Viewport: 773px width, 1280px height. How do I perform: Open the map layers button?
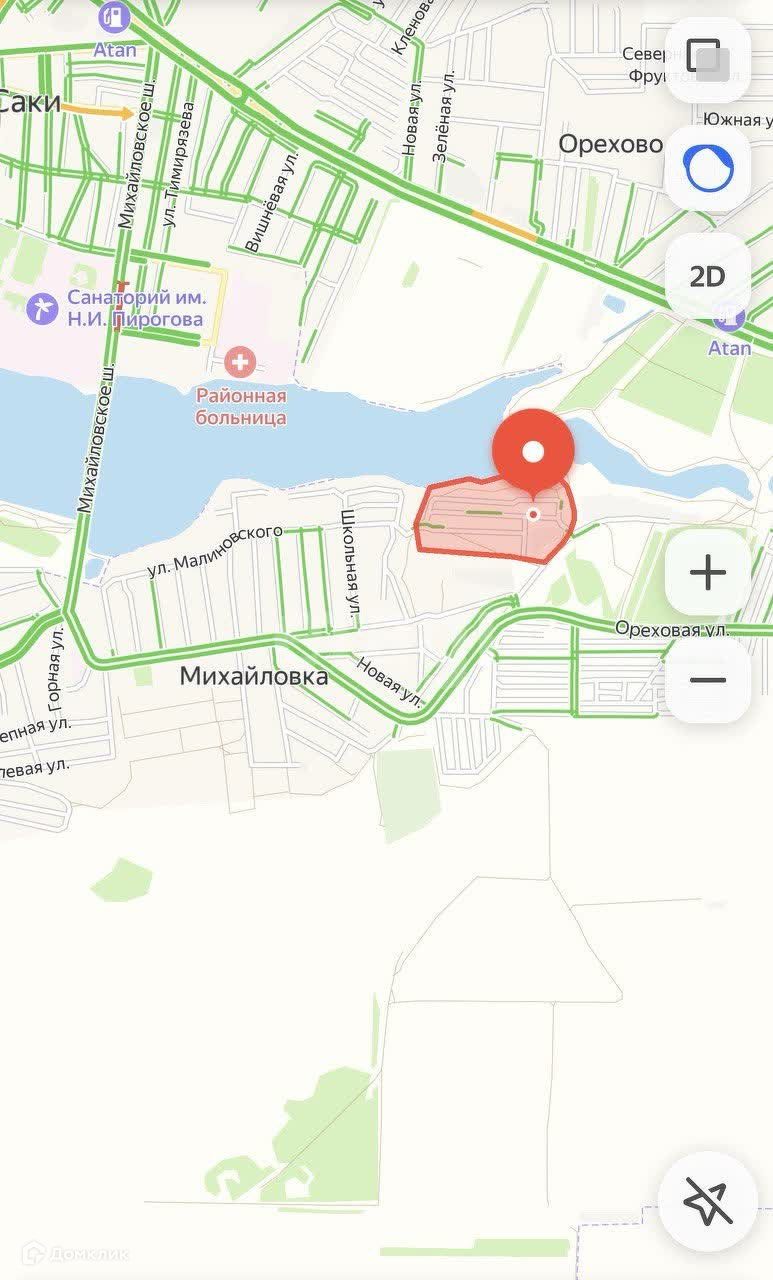(708, 59)
